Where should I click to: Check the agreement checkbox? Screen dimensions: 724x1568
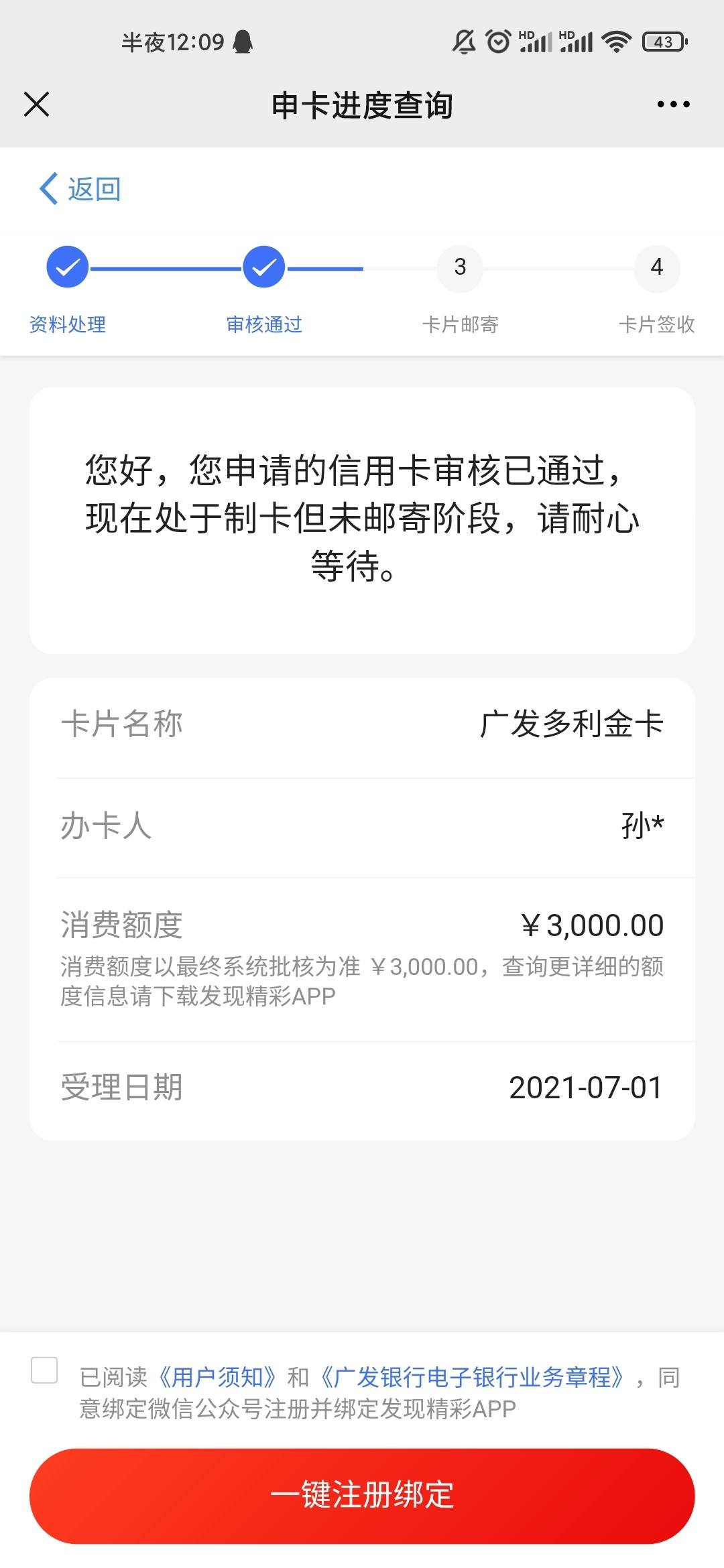[x=44, y=1370]
